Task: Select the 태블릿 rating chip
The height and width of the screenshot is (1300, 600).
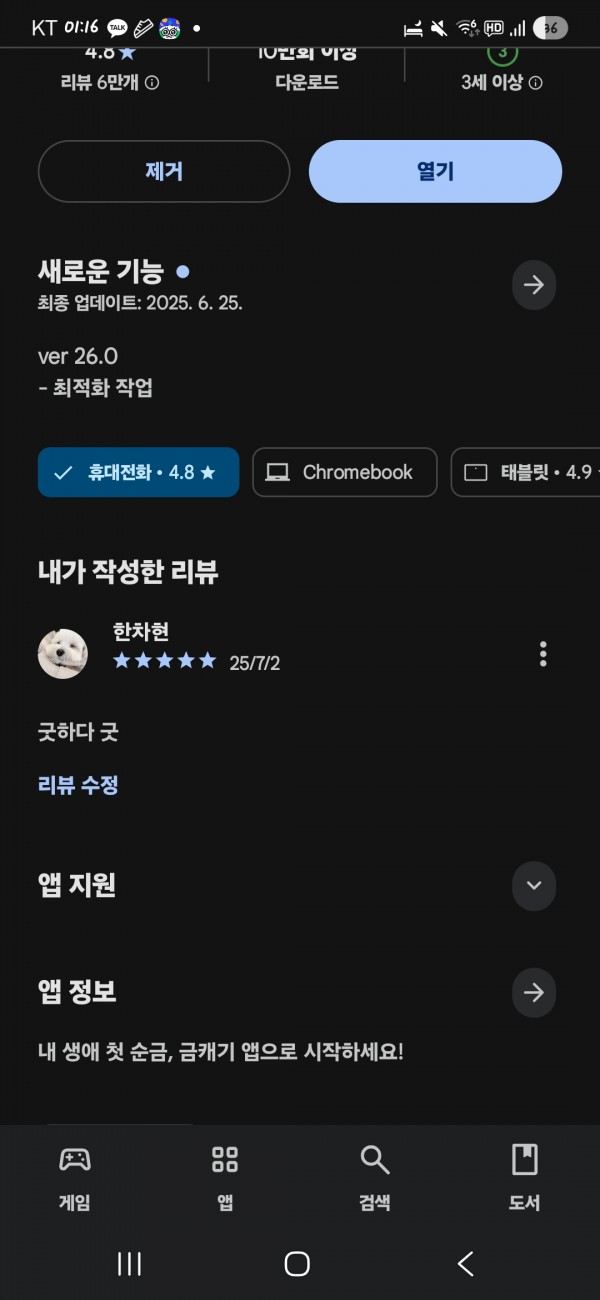Action: click(x=526, y=472)
